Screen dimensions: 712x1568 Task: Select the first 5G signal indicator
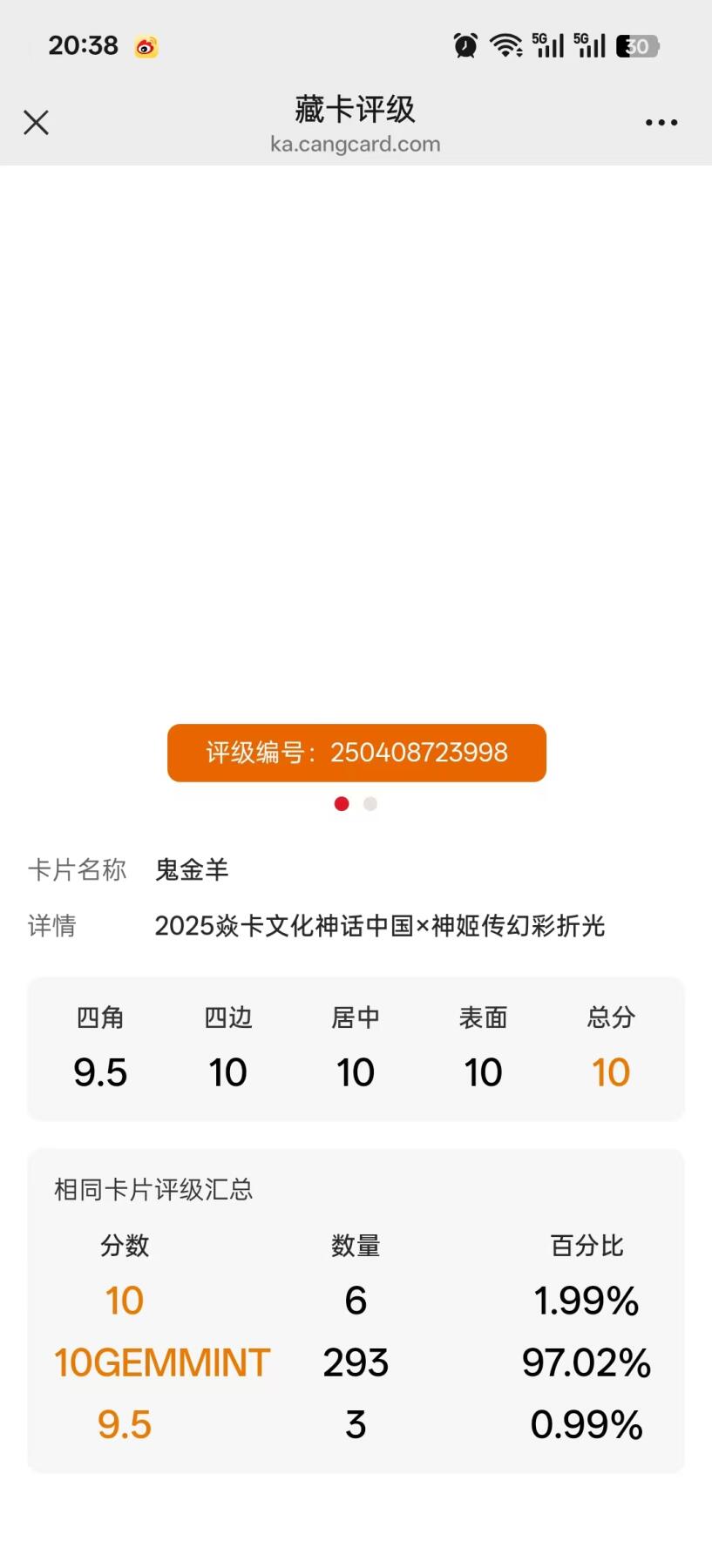(549, 45)
